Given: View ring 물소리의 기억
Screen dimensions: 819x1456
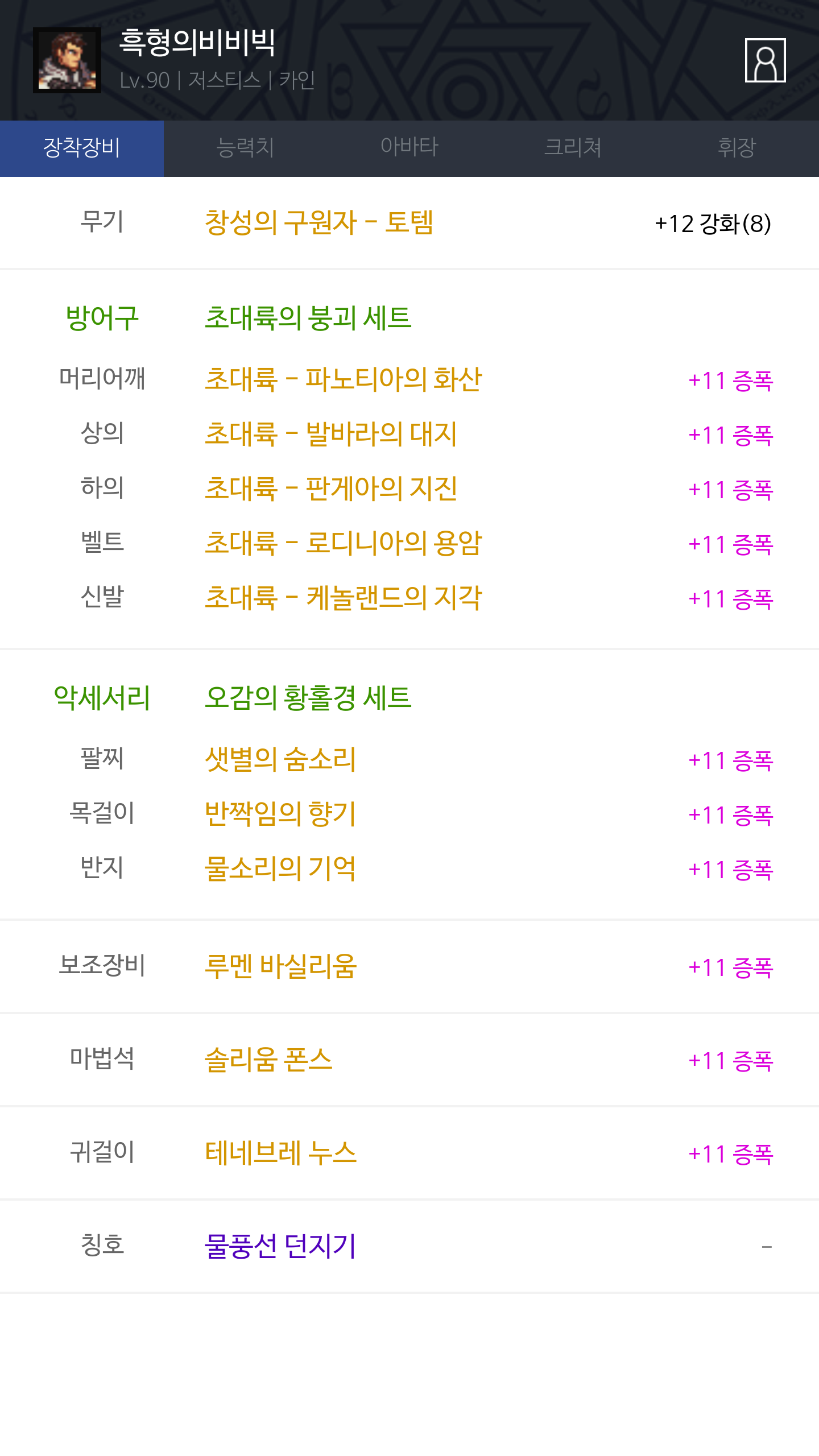Looking at the screenshot, I should [280, 868].
